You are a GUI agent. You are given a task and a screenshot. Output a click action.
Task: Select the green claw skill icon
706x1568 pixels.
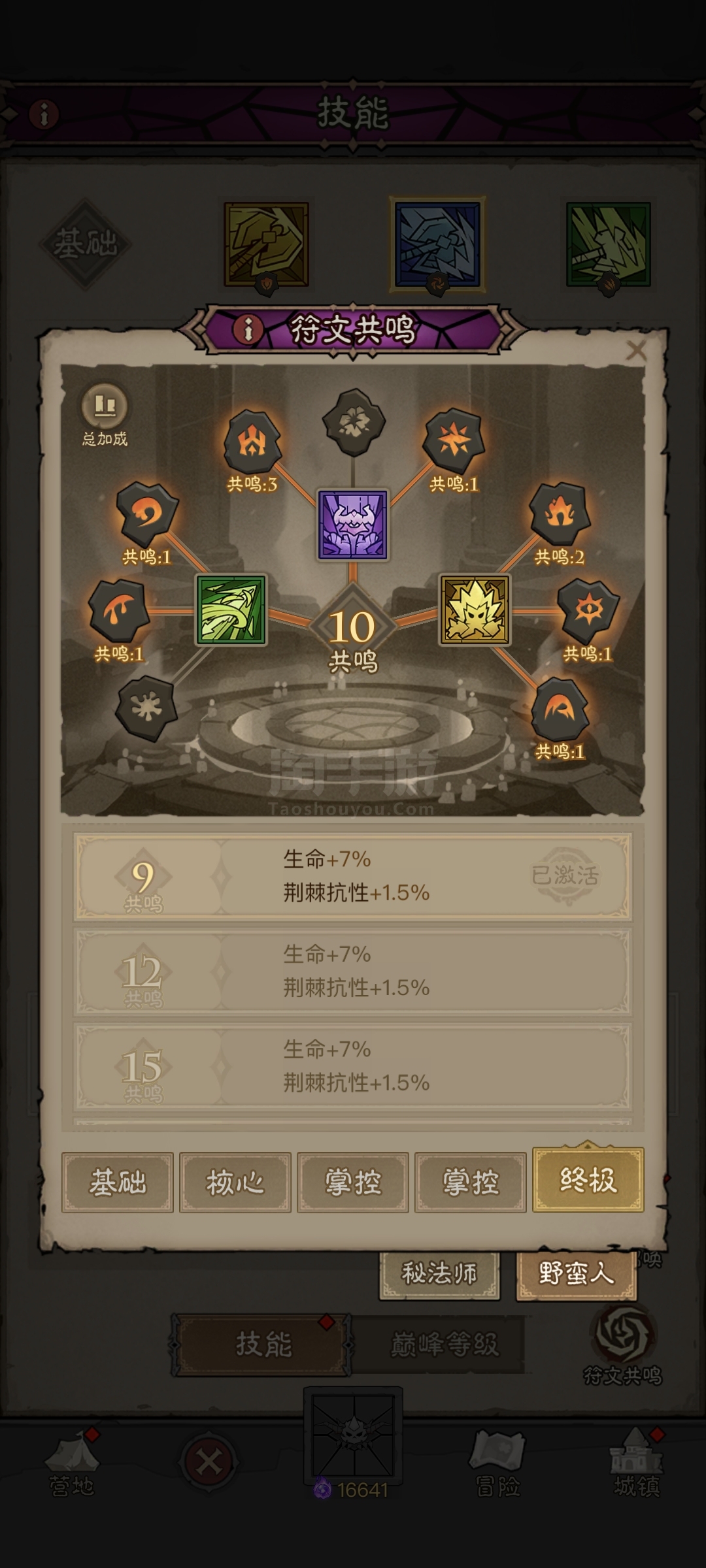click(231, 610)
